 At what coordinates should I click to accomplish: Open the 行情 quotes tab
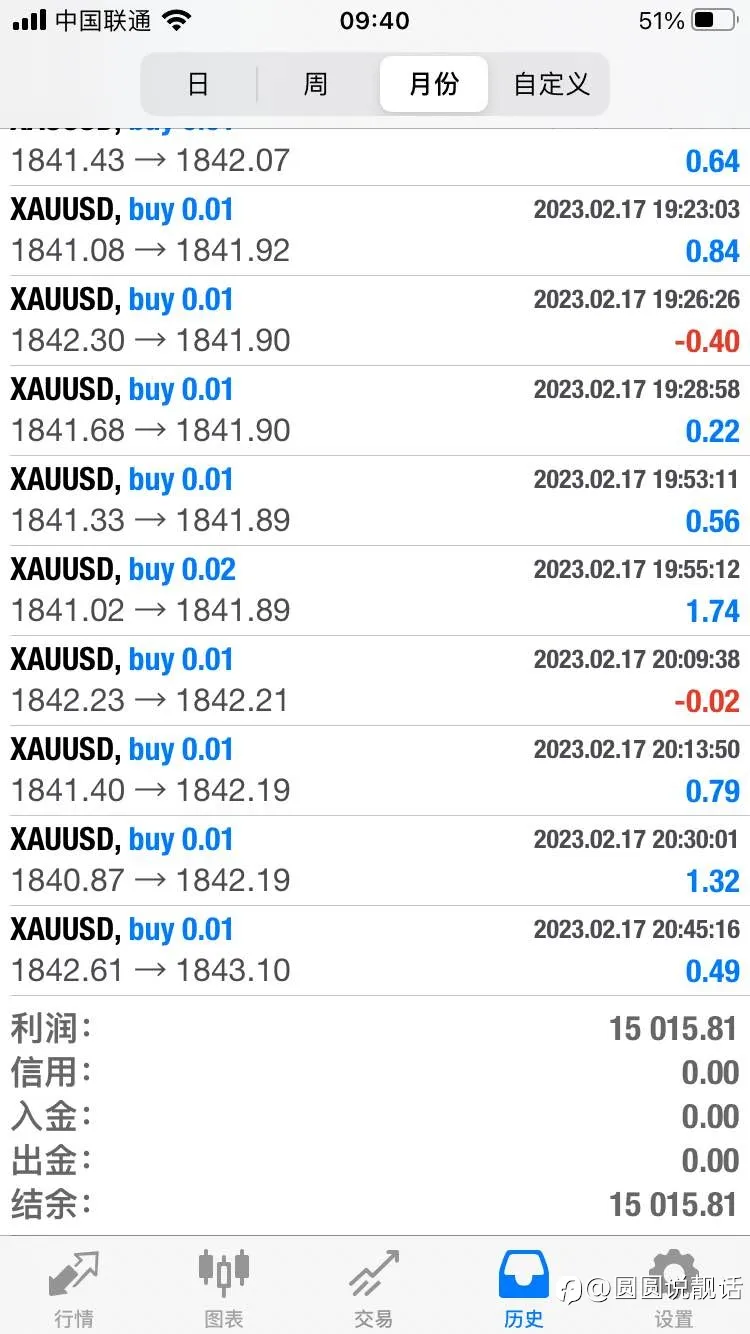[75, 1287]
